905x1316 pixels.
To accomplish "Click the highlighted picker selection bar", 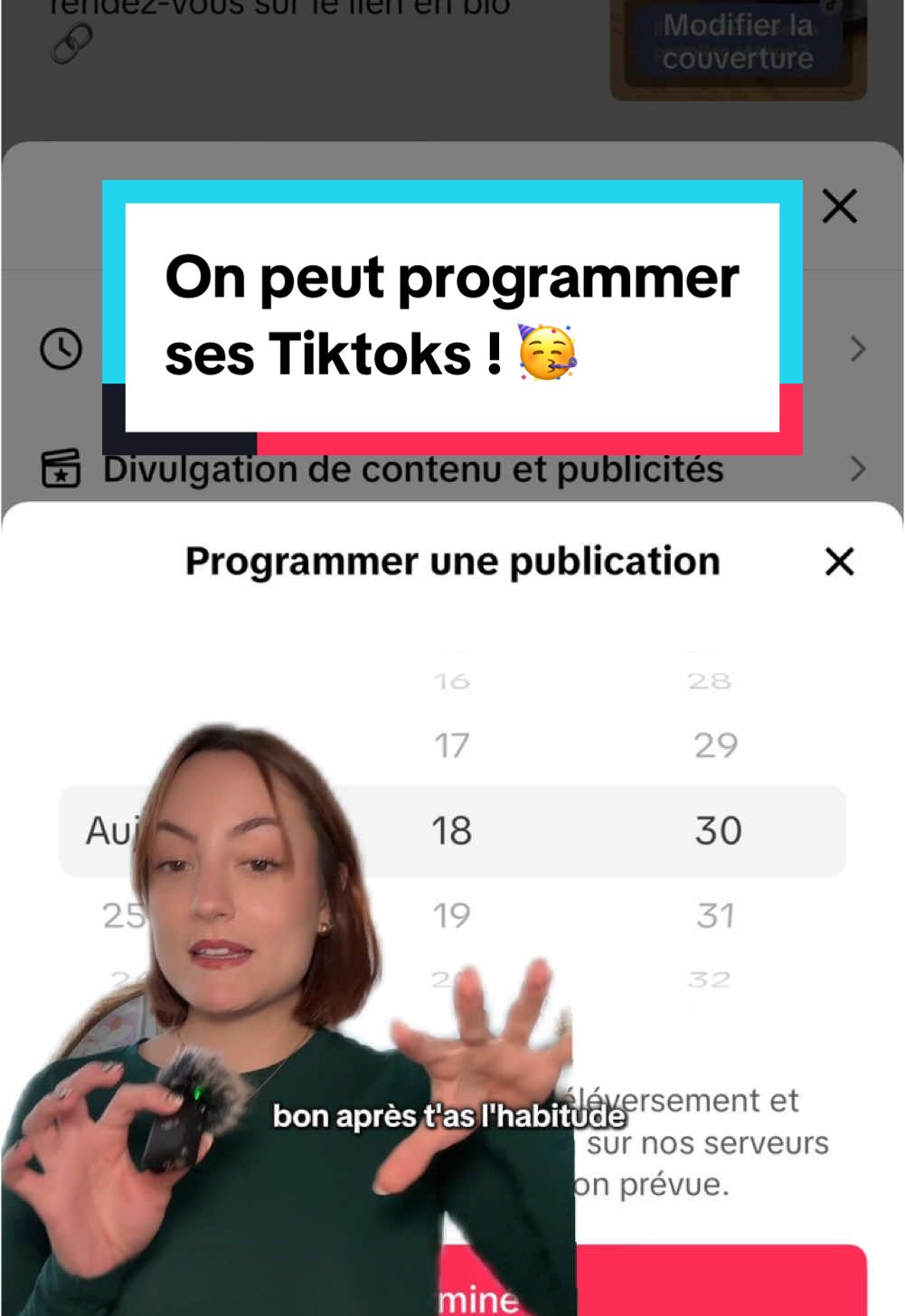I will pos(453,828).
